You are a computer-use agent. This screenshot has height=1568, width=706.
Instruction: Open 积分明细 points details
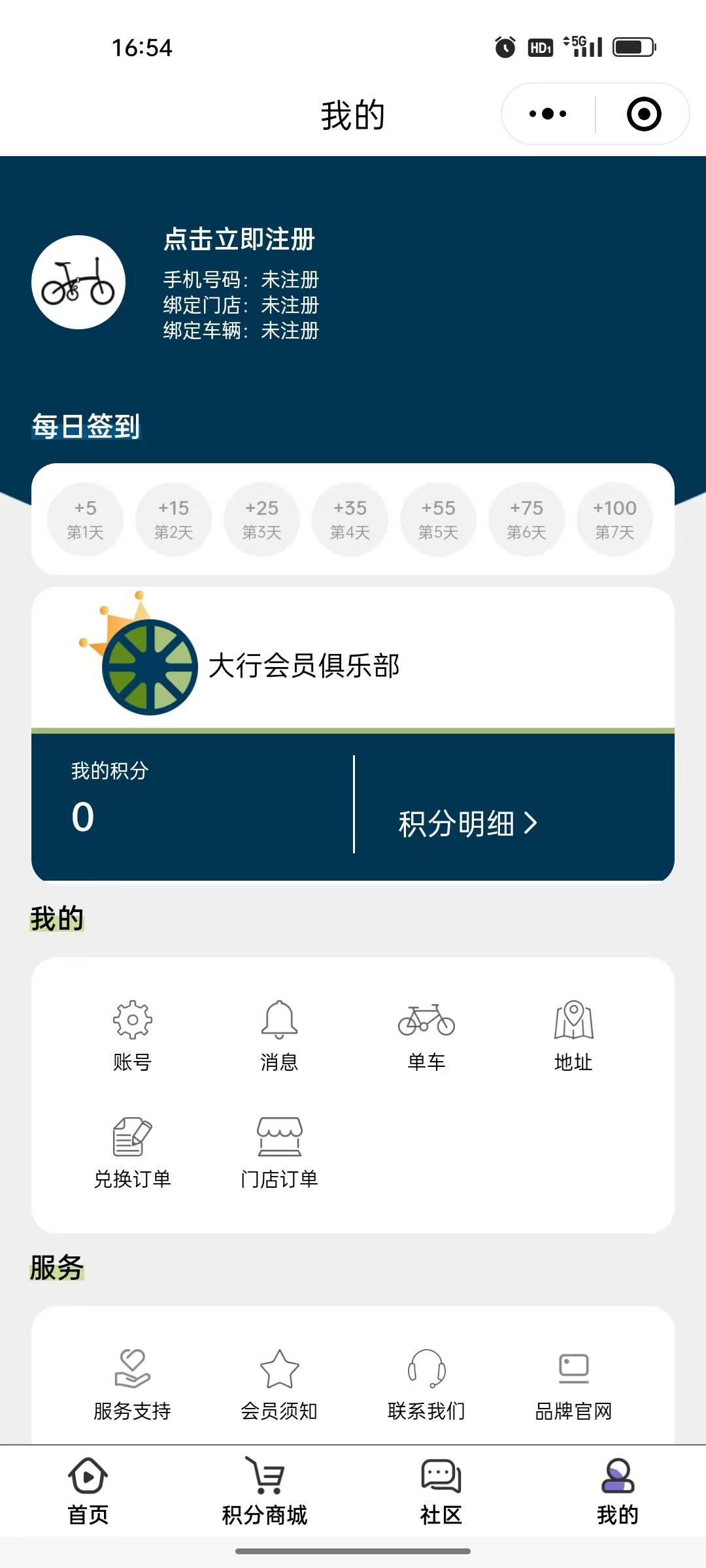click(x=467, y=823)
